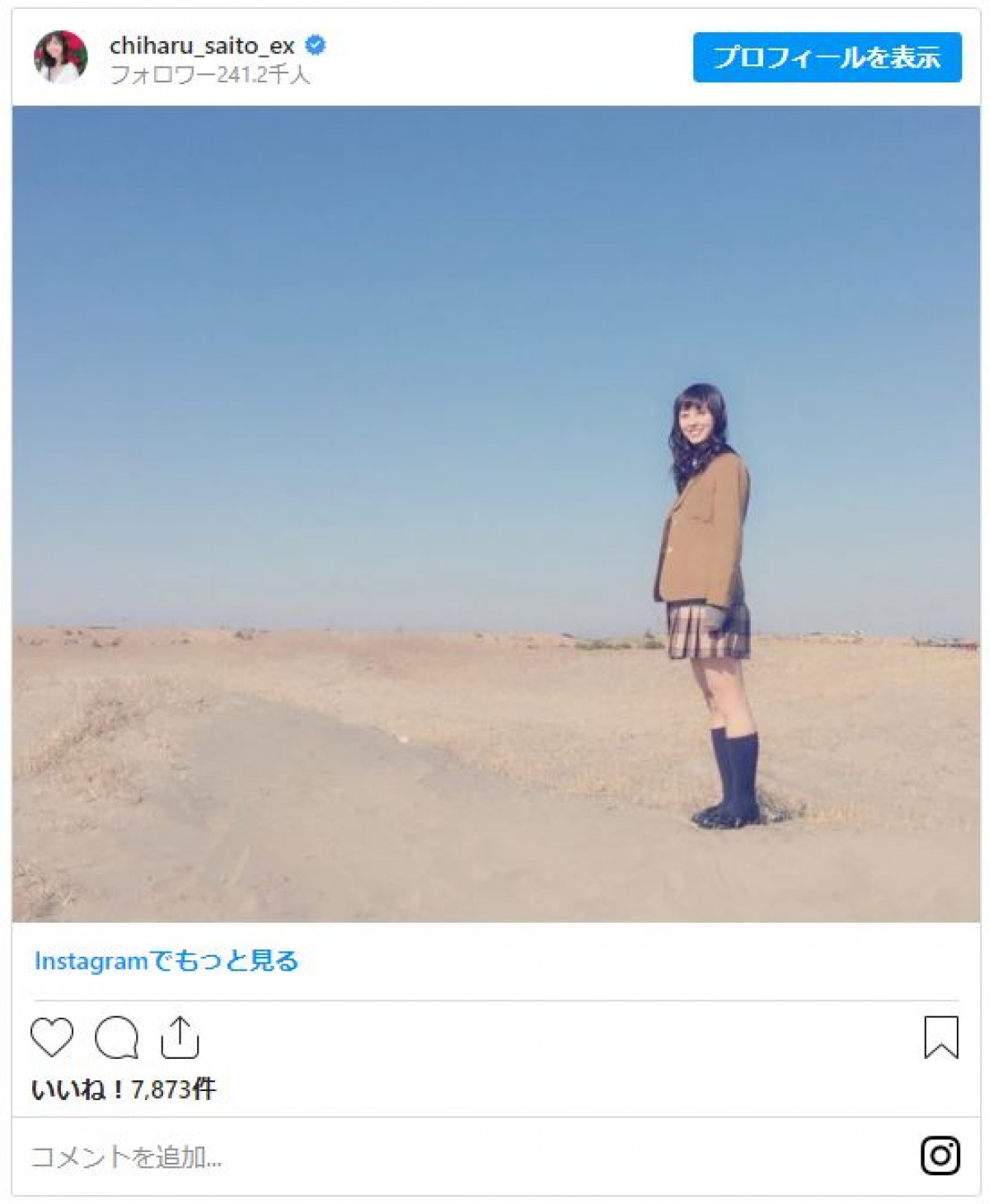The width and height of the screenshot is (989, 1204).
Task: Open comments via the speech bubble icon
Action: (x=116, y=1037)
